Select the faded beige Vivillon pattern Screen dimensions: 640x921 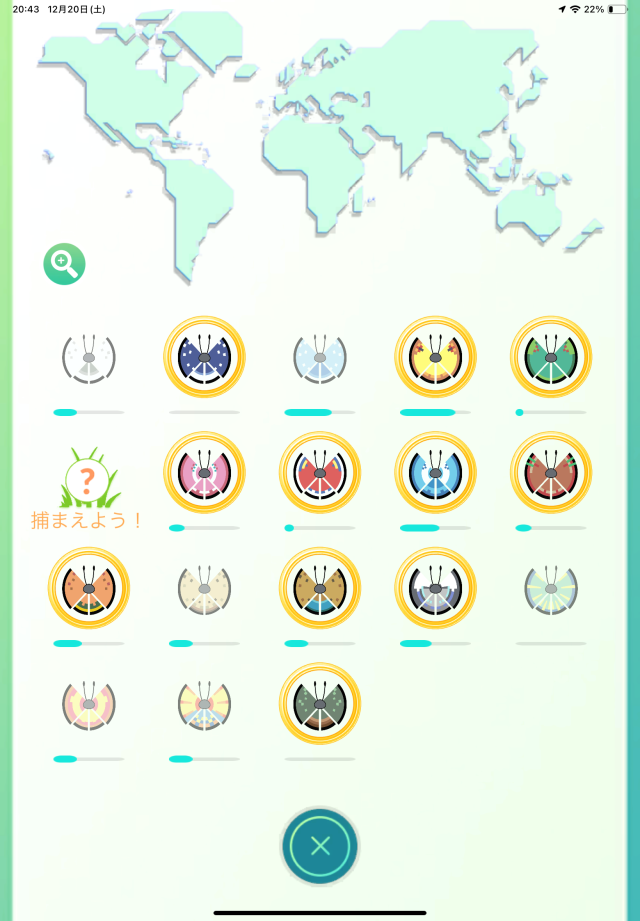pos(204,588)
